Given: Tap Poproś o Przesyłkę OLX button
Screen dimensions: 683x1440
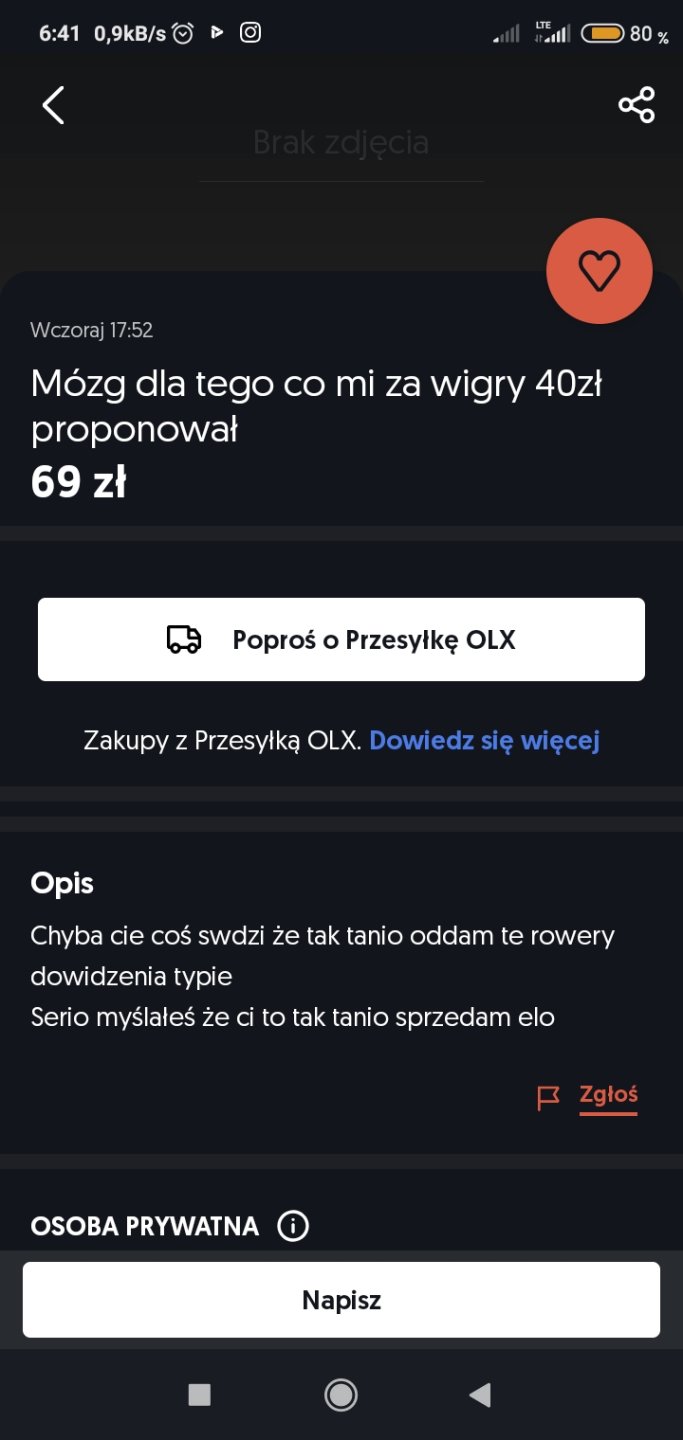Looking at the screenshot, I should (x=341, y=640).
